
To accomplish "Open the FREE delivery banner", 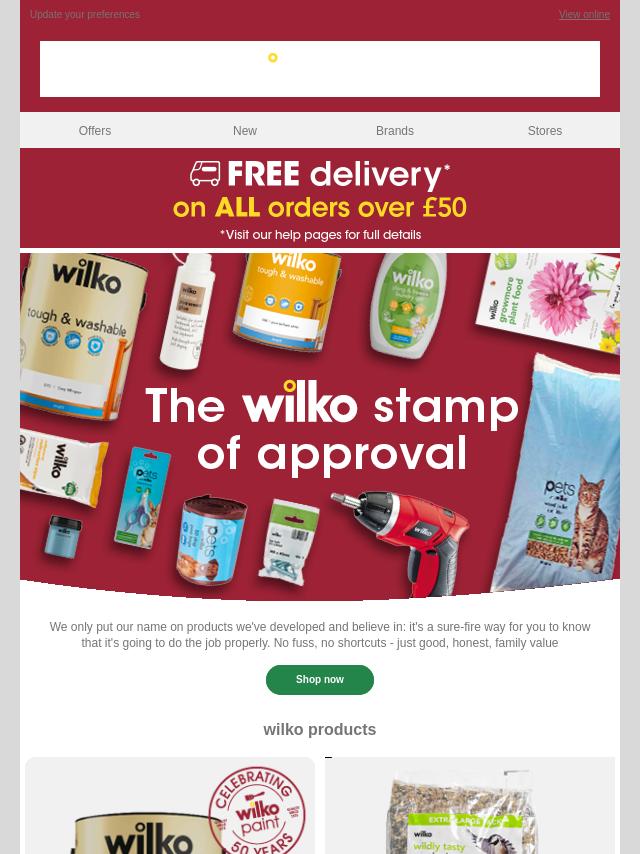I will (x=320, y=198).
